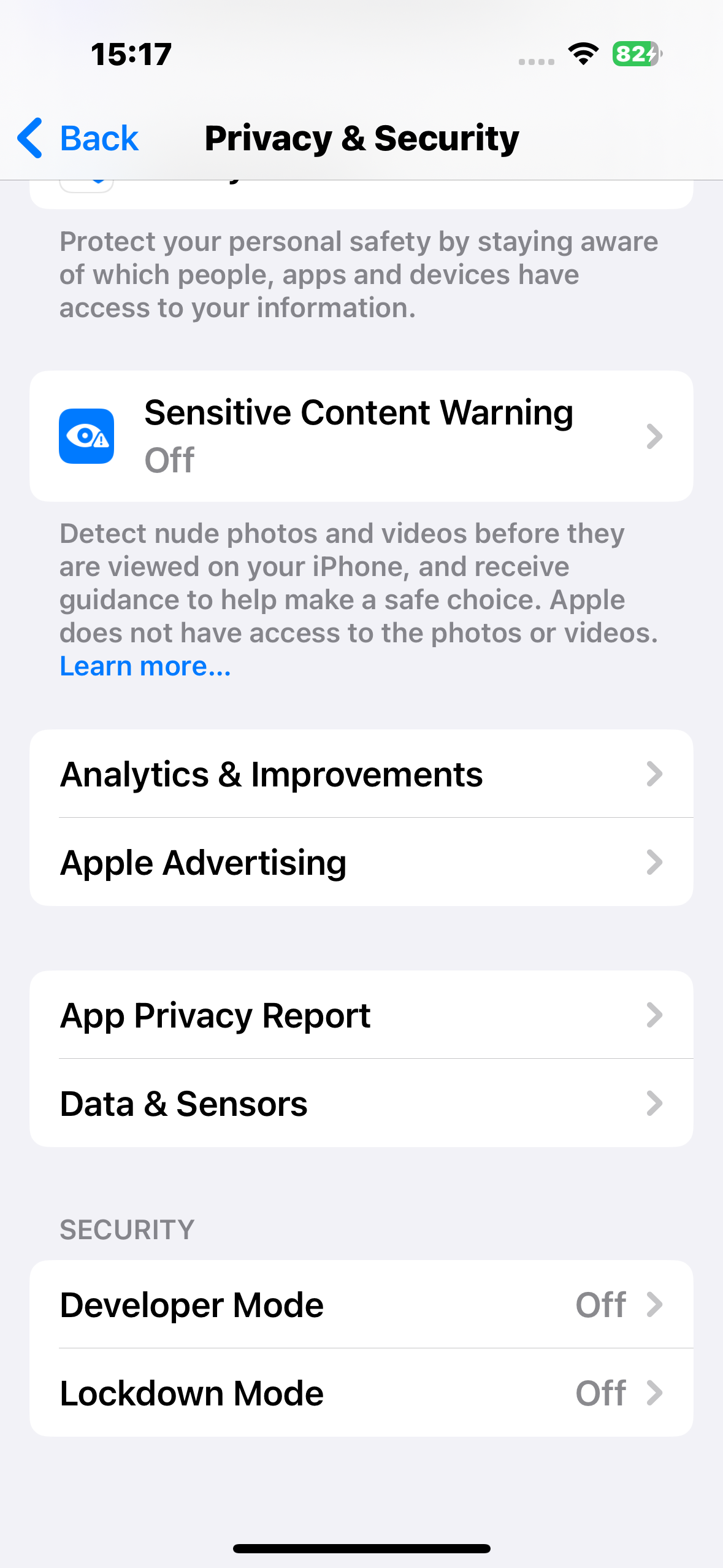Open Analytics & Improvements
The width and height of the screenshot is (723, 1568).
[x=361, y=774]
